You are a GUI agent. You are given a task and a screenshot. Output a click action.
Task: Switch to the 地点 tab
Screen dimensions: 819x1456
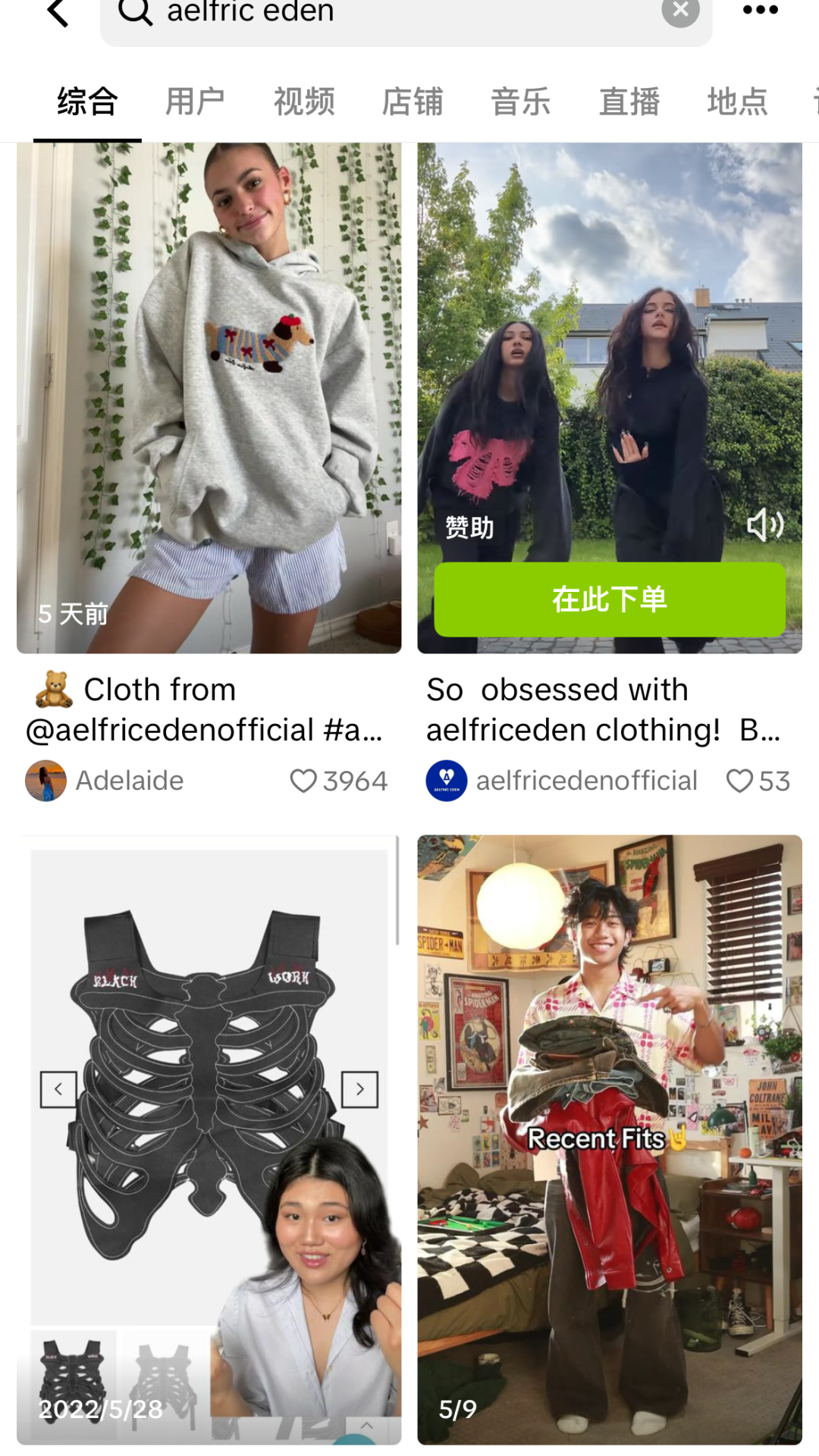click(737, 102)
